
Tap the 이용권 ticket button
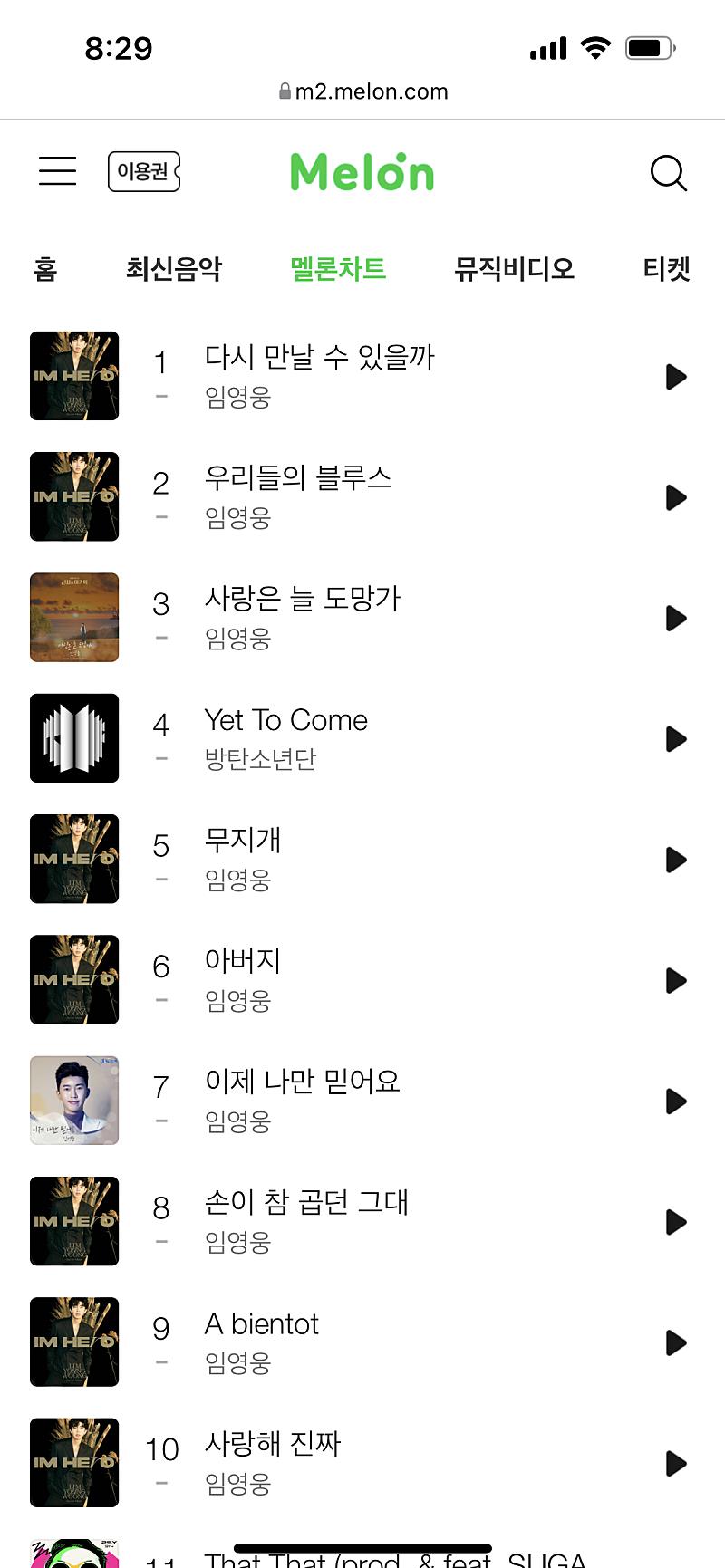point(143,171)
